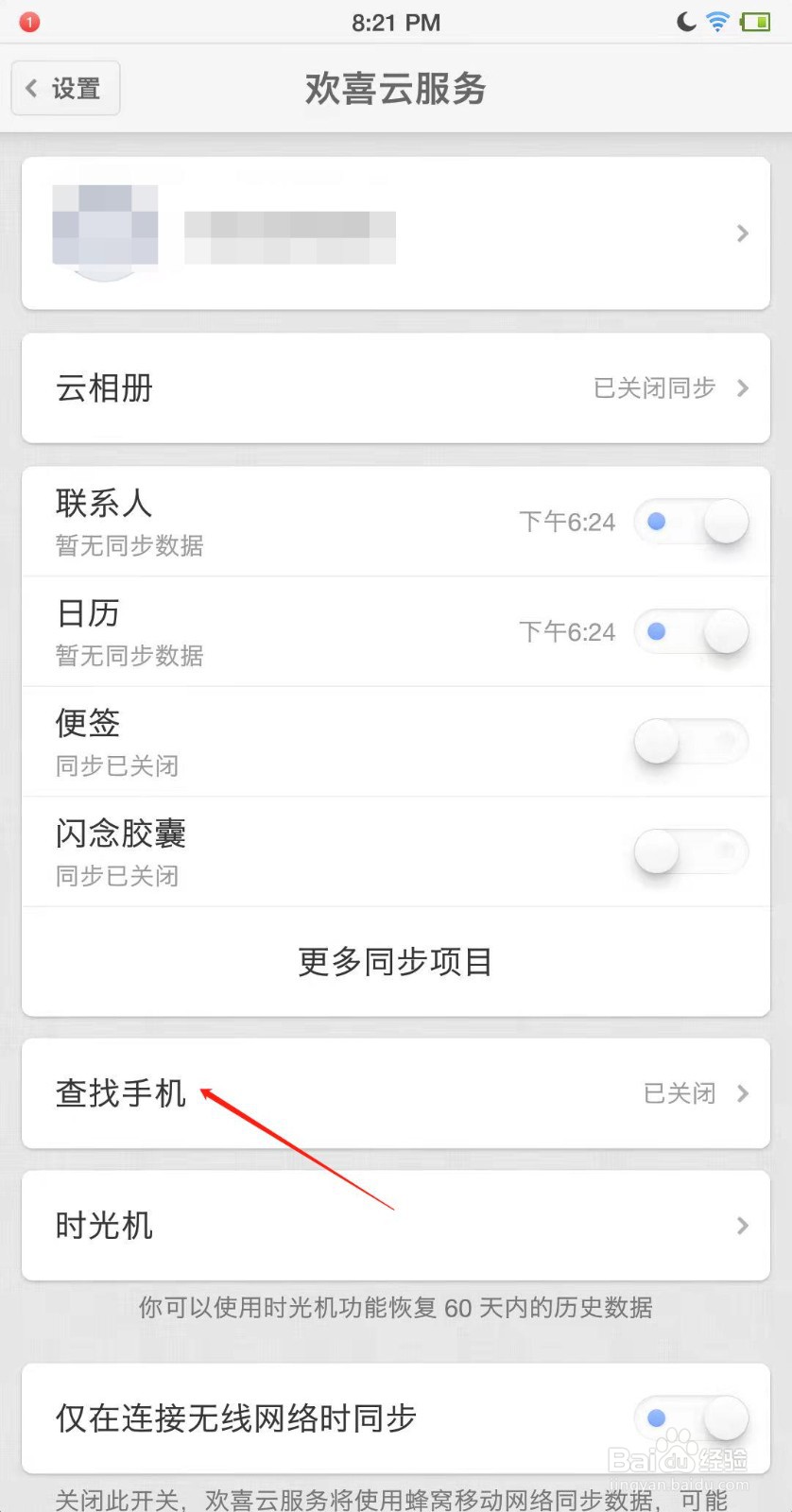Disable 联系人 sync toggle
The width and height of the screenshot is (792, 1512).
(691, 522)
